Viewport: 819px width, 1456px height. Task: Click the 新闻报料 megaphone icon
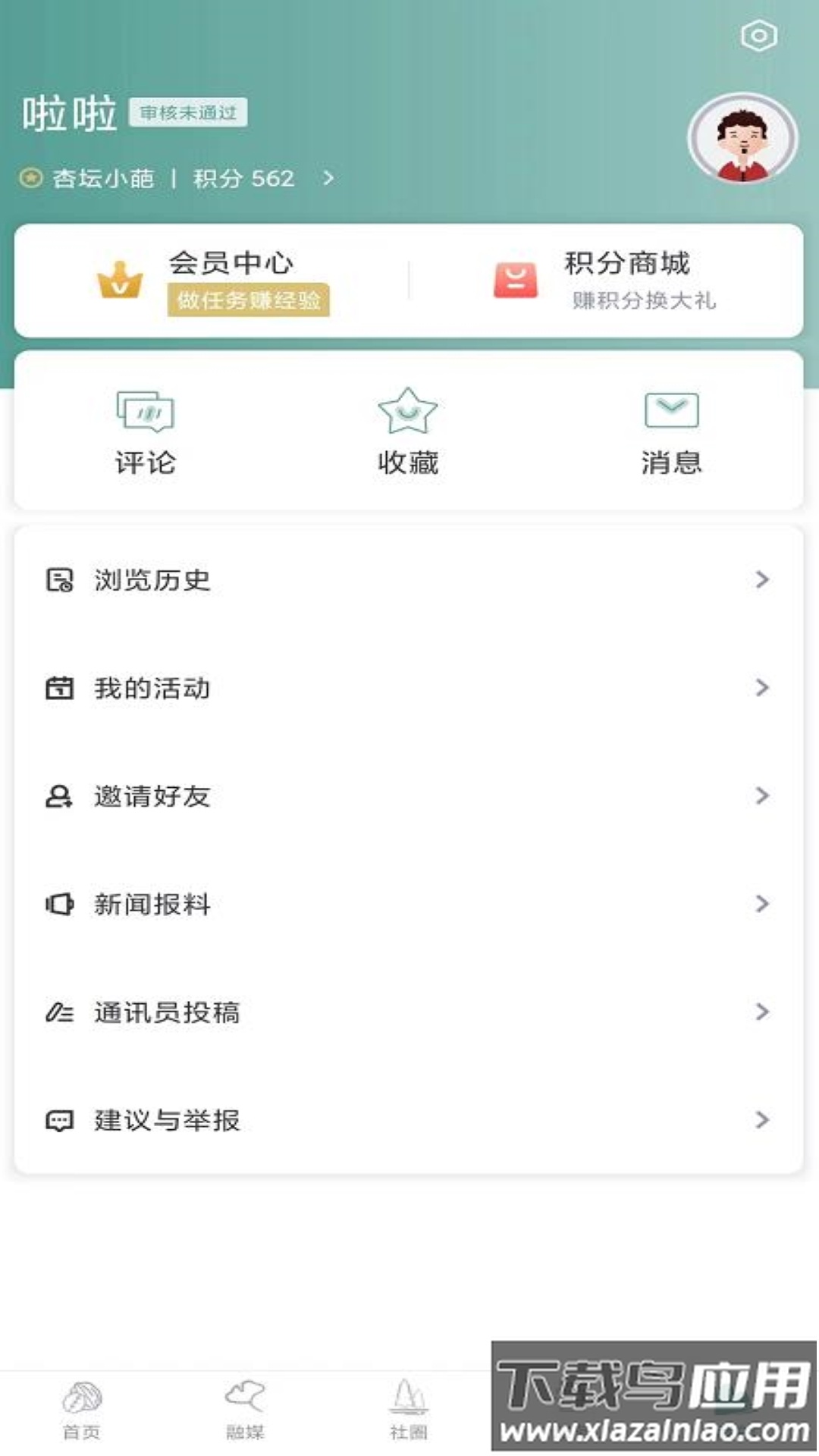[x=59, y=904]
